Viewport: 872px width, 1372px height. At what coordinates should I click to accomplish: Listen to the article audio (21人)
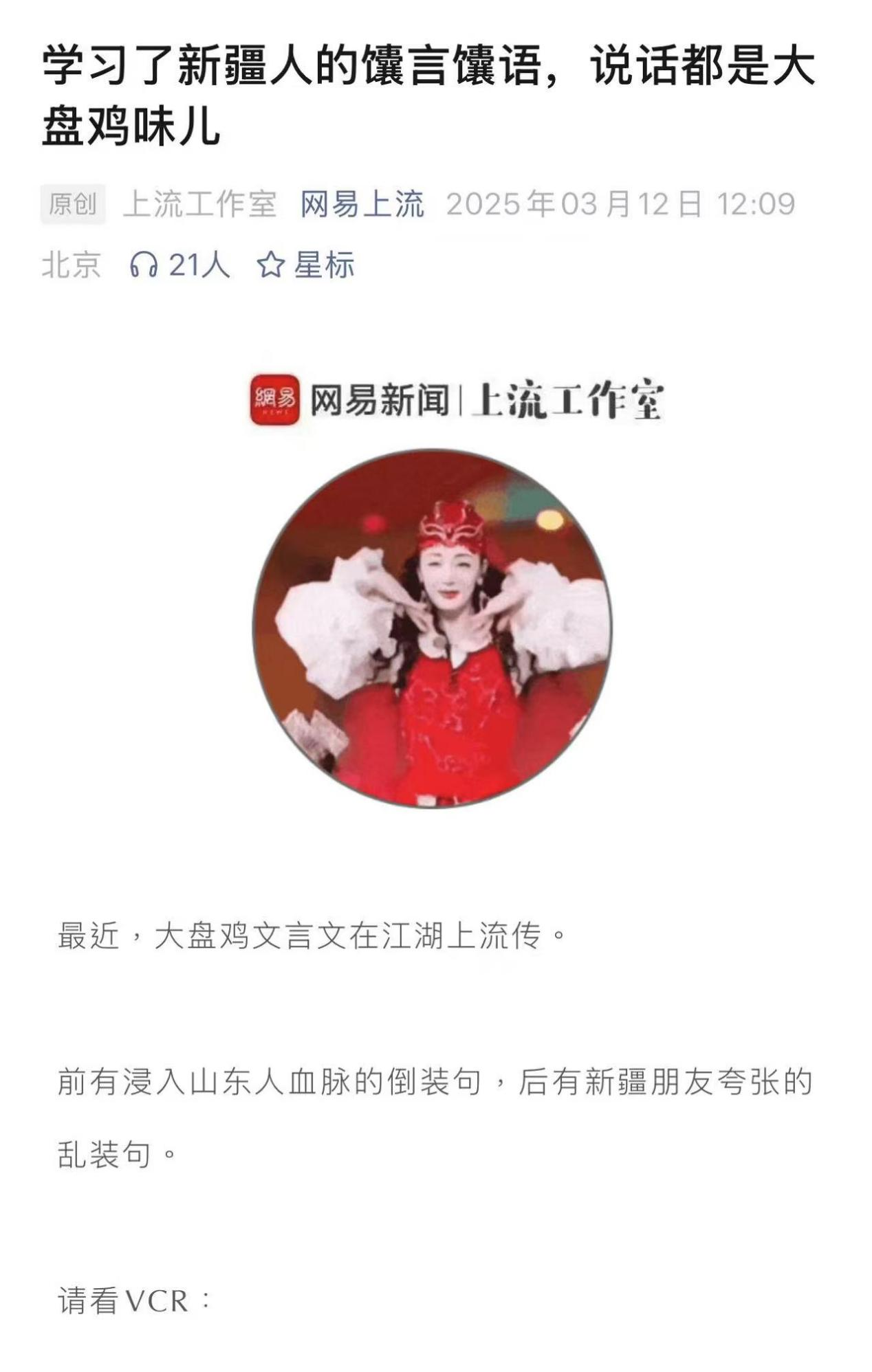(179, 265)
